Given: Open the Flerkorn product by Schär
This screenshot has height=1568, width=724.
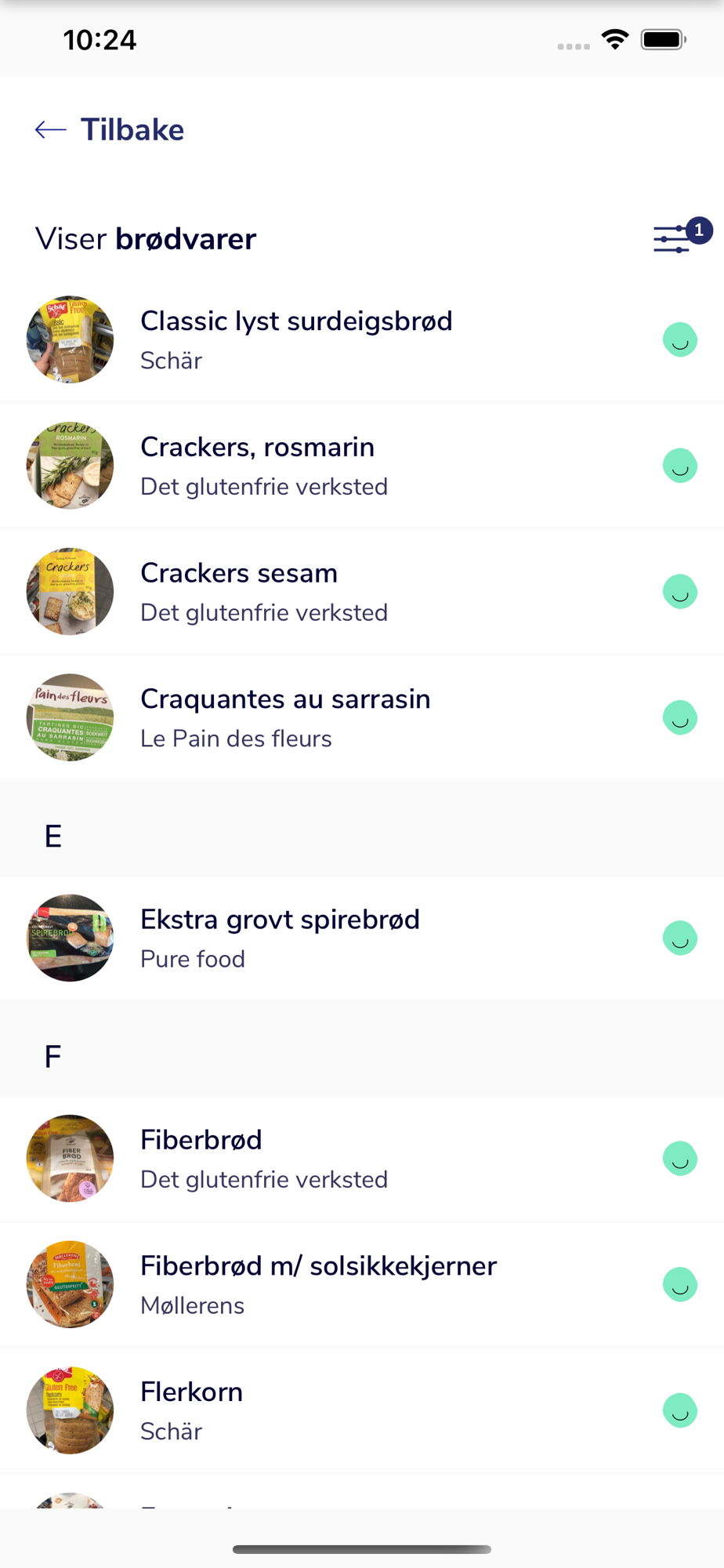Looking at the screenshot, I should (192, 1410).
